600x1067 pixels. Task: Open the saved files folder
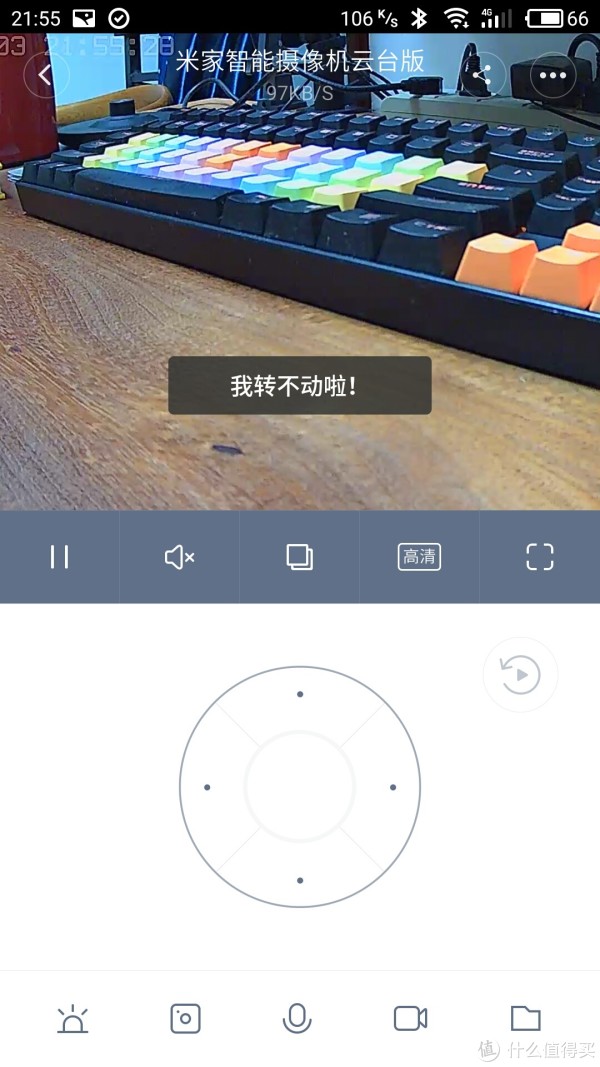click(x=525, y=1019)
